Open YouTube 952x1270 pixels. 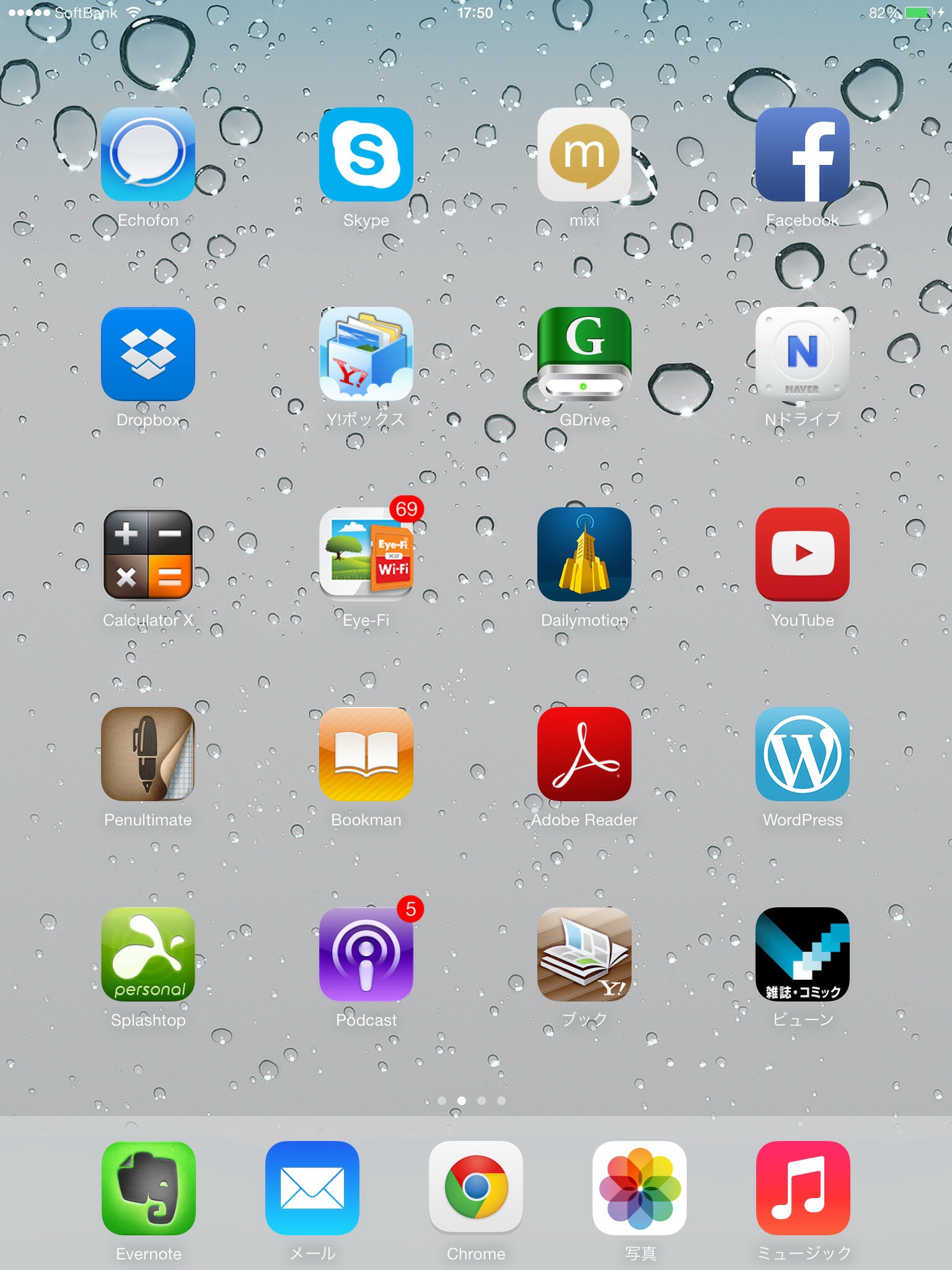click(803, 554)
